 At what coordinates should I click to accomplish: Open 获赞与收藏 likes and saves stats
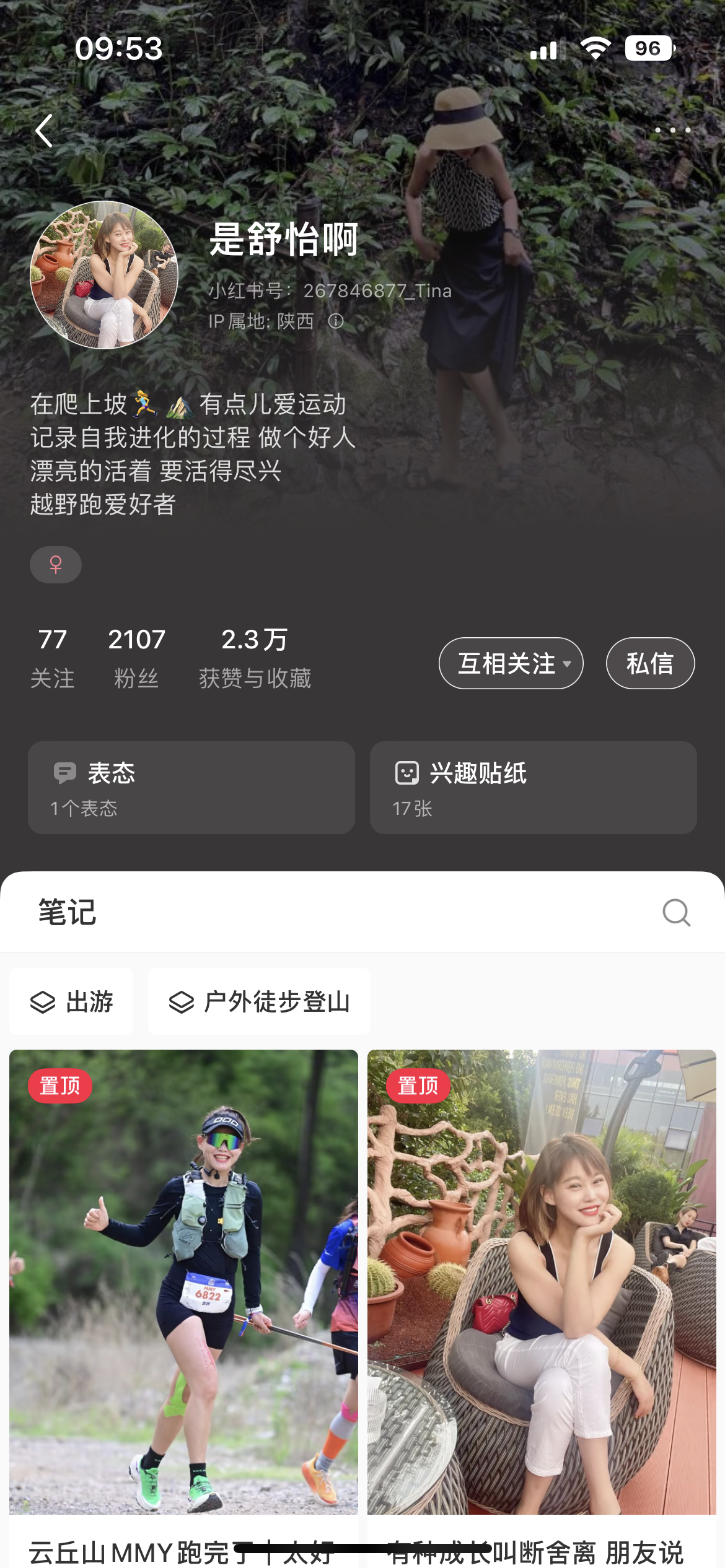pyautogui.click(x=255, y=658)
